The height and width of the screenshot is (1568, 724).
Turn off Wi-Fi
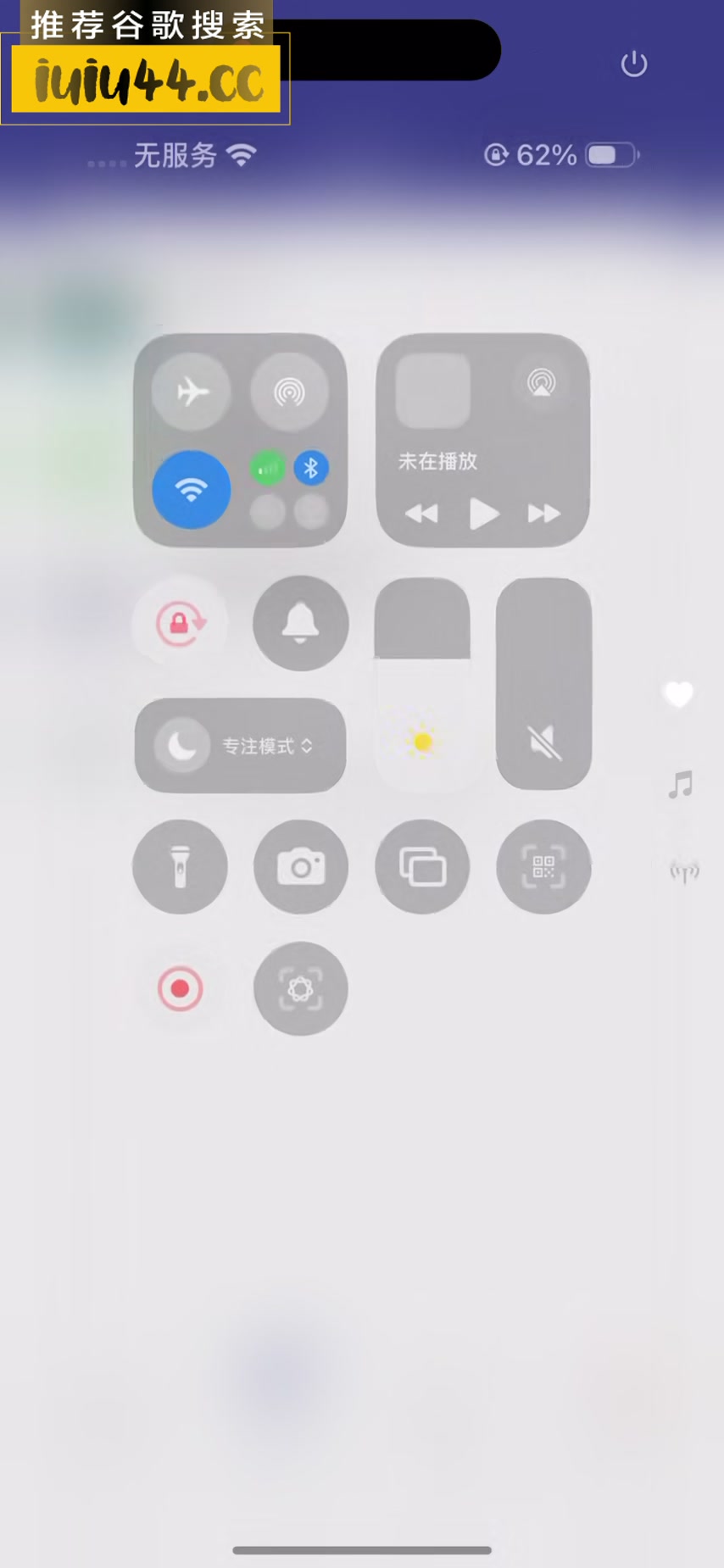coord(192,489)
